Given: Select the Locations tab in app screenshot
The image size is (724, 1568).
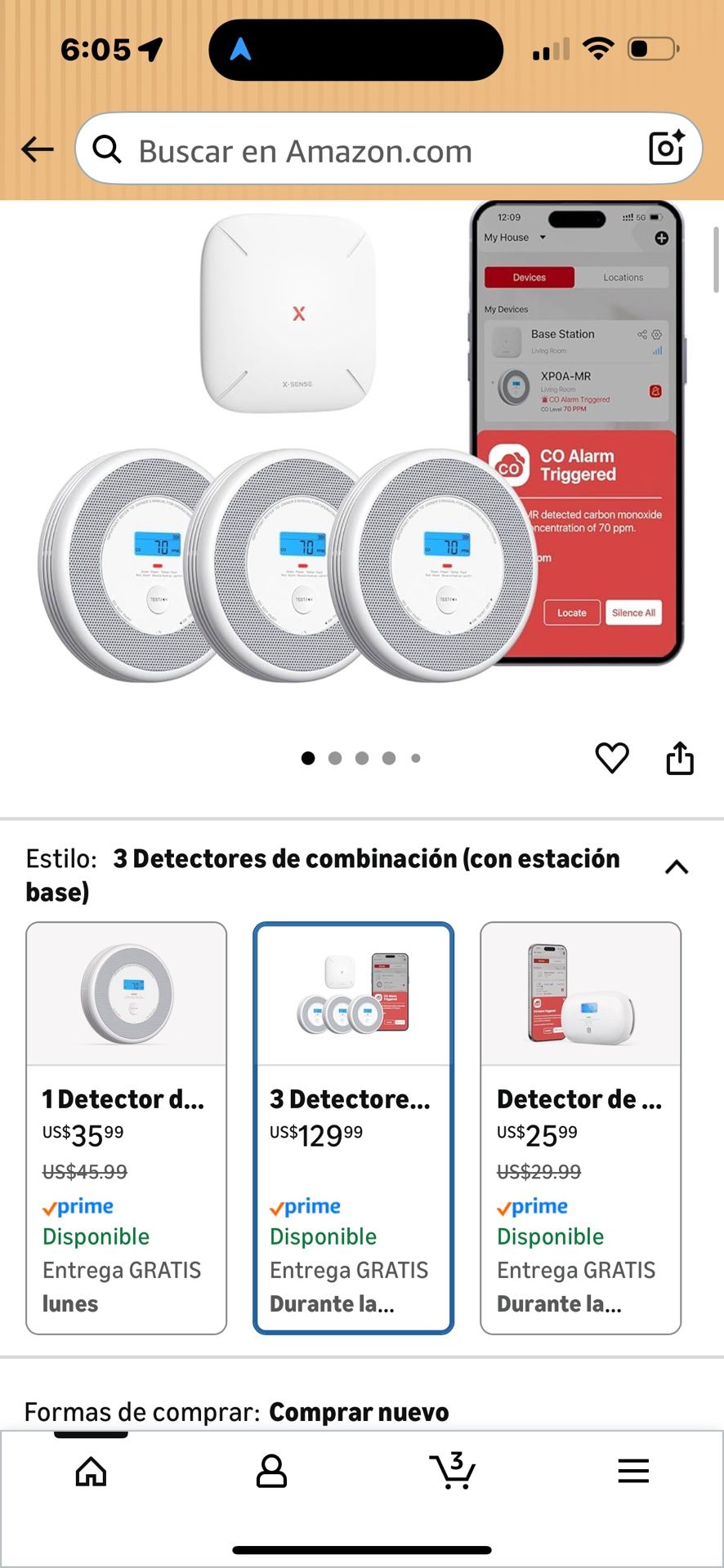Looking at the screenshot, I should 623,277.
